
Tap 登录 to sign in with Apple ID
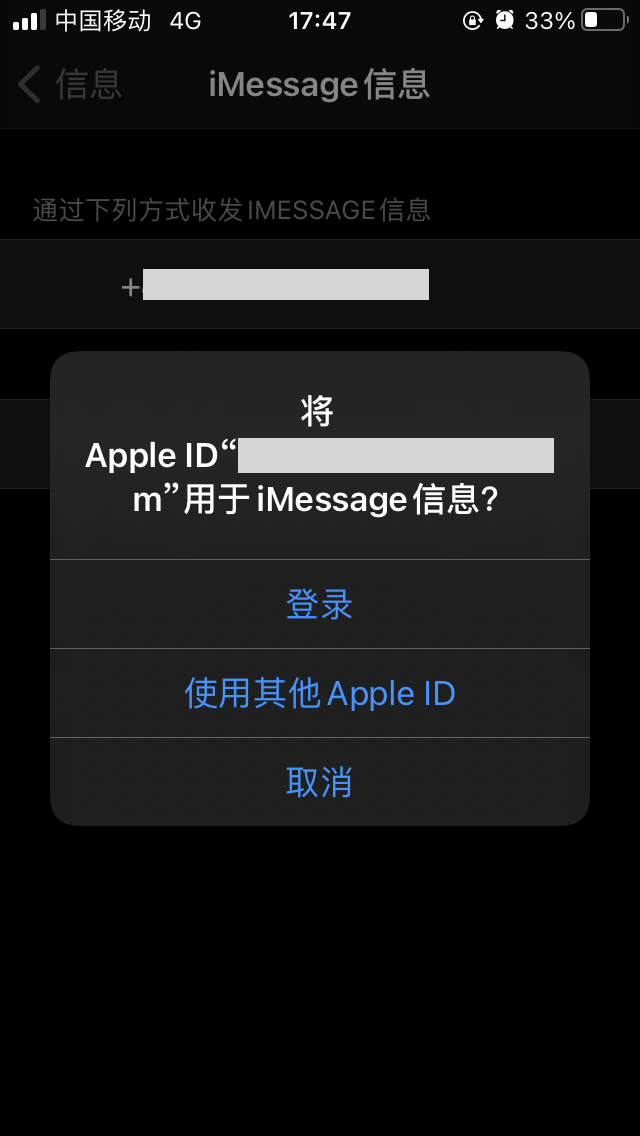pos(320,604)
